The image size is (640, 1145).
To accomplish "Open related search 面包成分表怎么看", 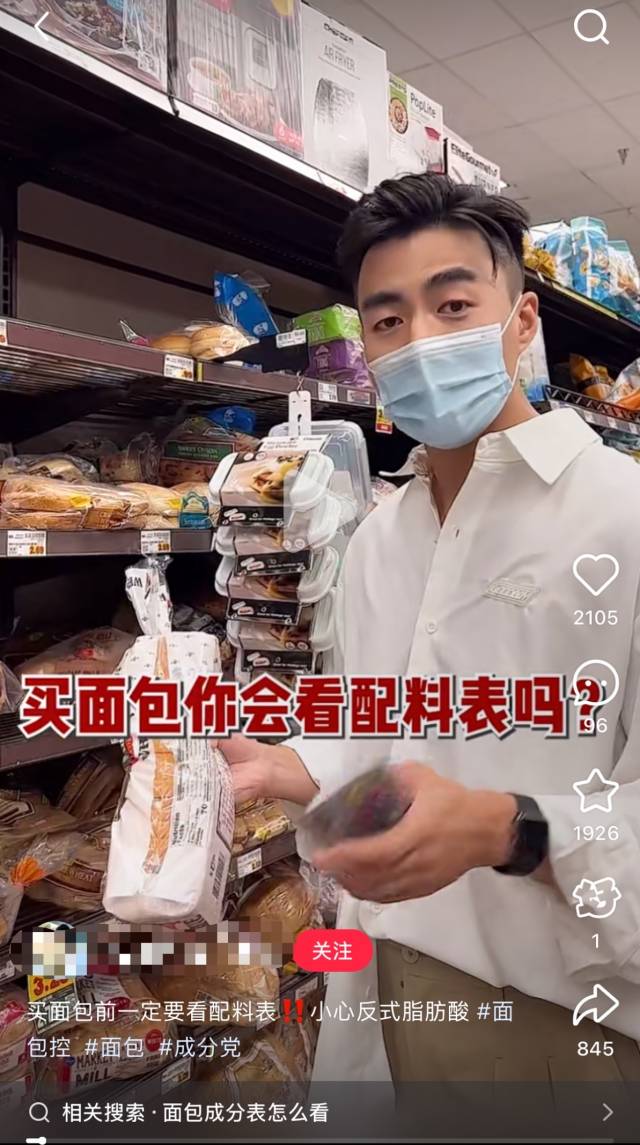I will click(320, 1112).
